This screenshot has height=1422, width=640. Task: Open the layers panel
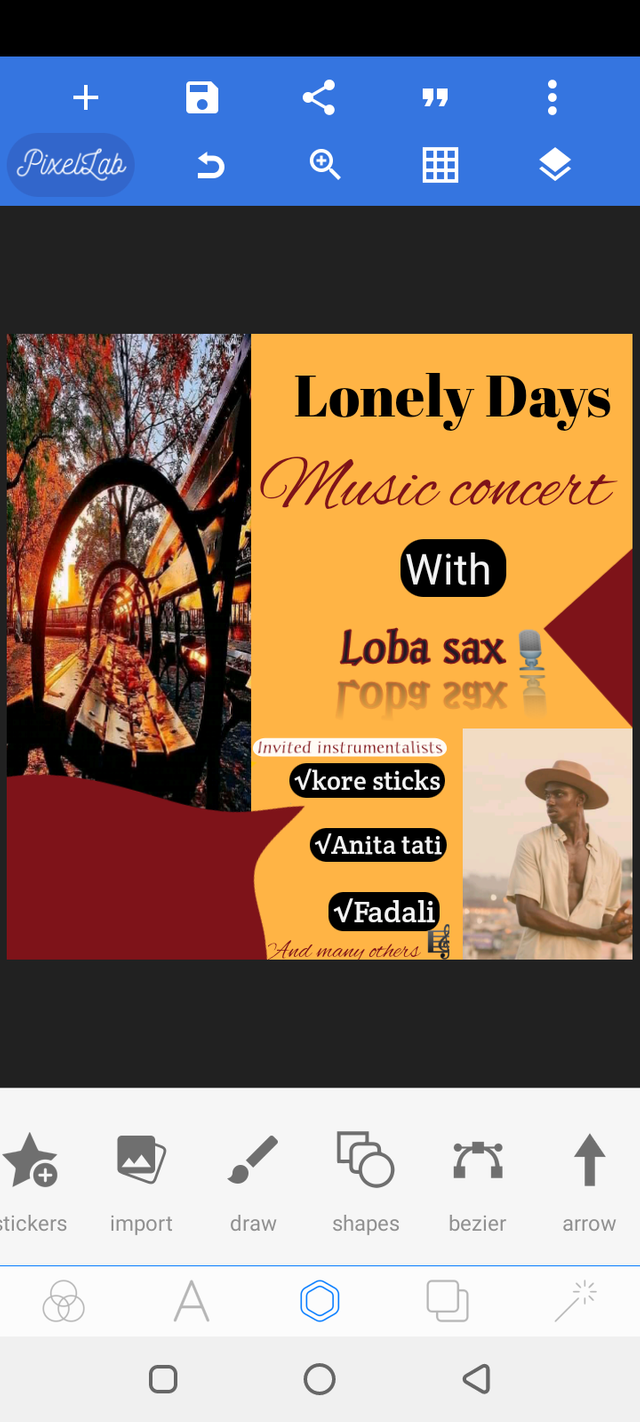(555, 165)
